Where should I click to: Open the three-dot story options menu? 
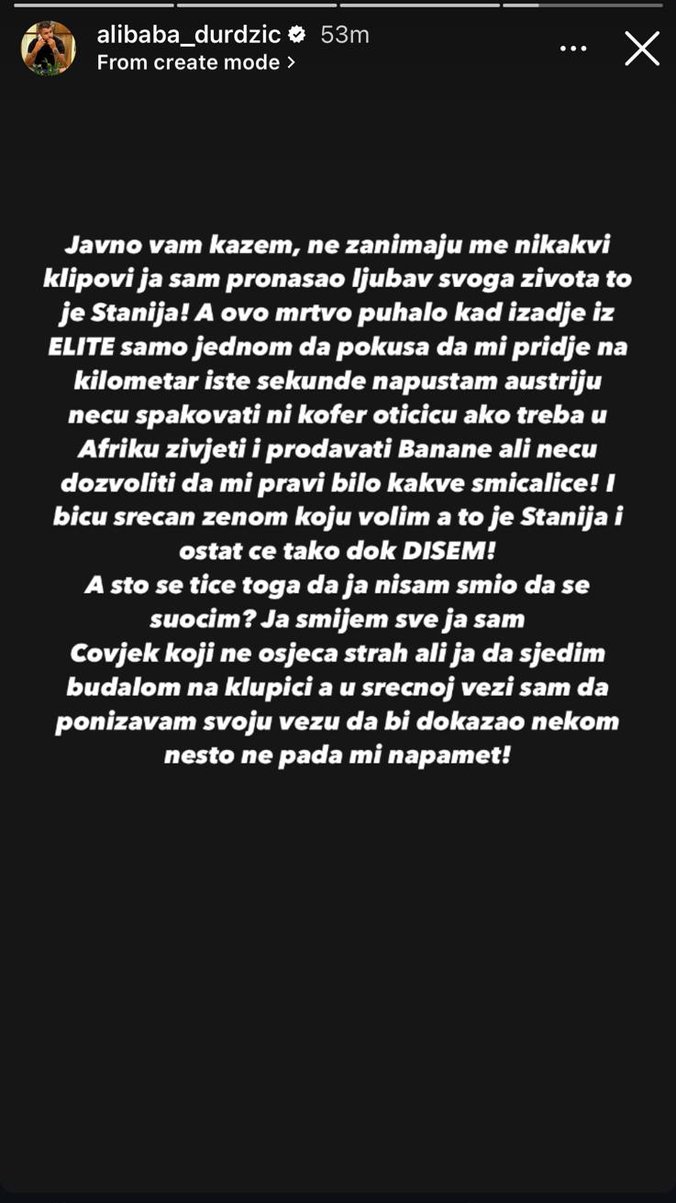click(573, 48)
